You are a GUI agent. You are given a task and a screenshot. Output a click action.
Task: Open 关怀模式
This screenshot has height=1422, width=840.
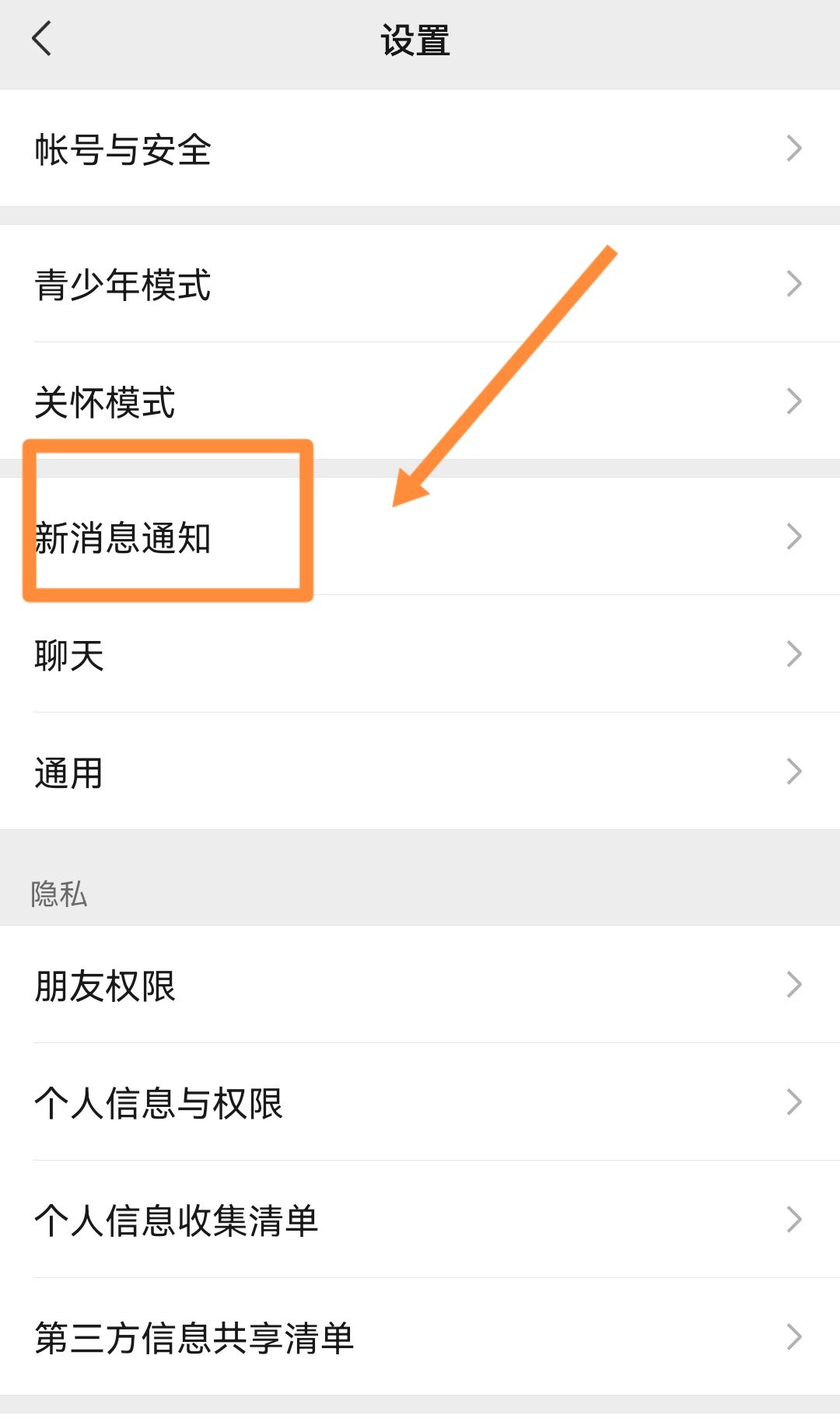pos(420,401)
